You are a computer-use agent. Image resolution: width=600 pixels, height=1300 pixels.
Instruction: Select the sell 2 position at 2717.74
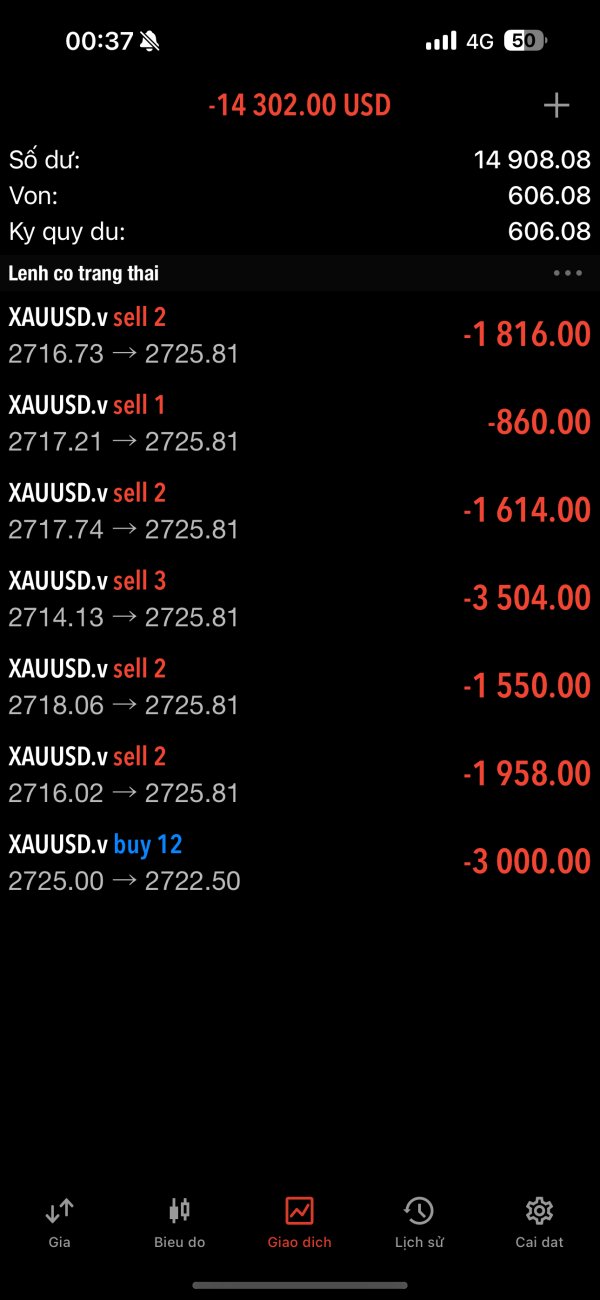point(300,511)
